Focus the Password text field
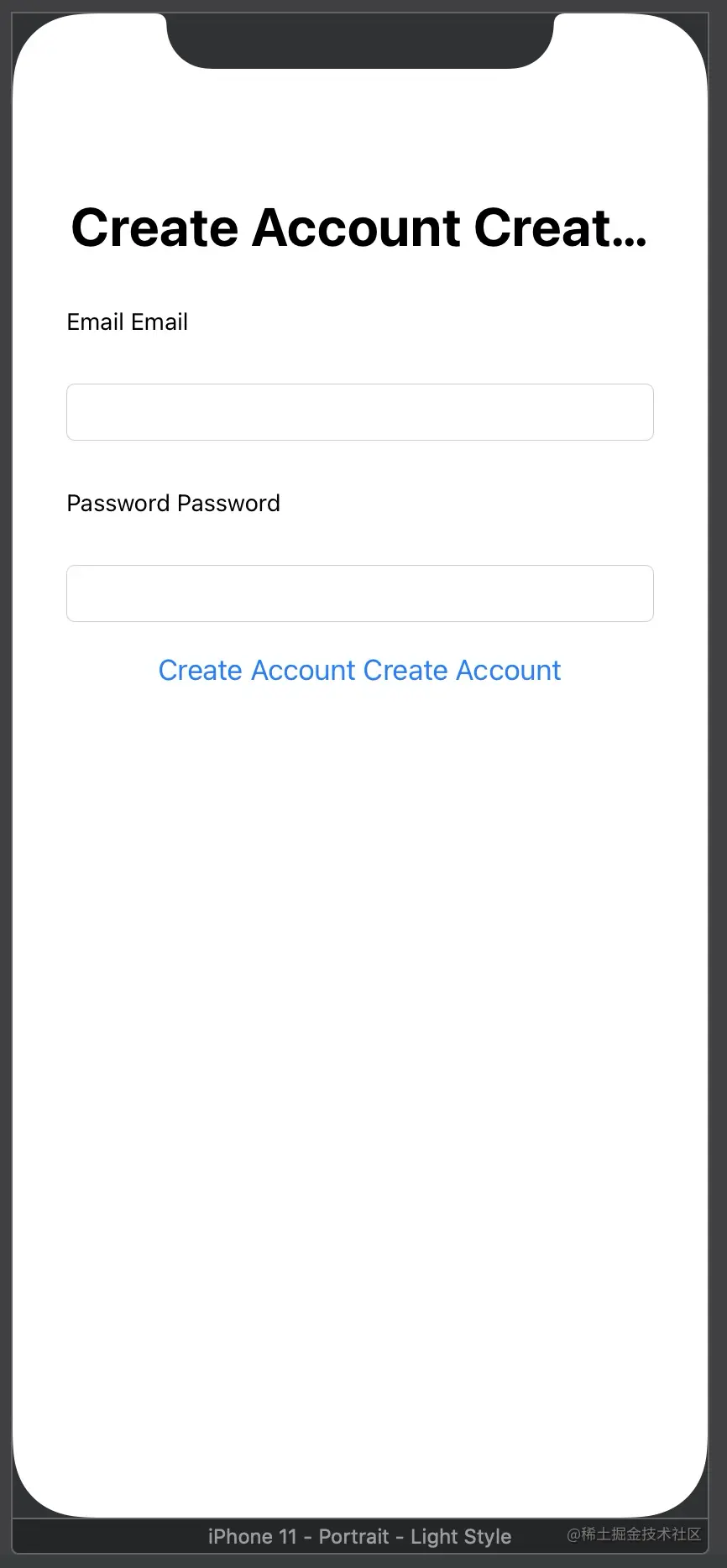This screenshot has width=727, height=1568. pos(359,593)
